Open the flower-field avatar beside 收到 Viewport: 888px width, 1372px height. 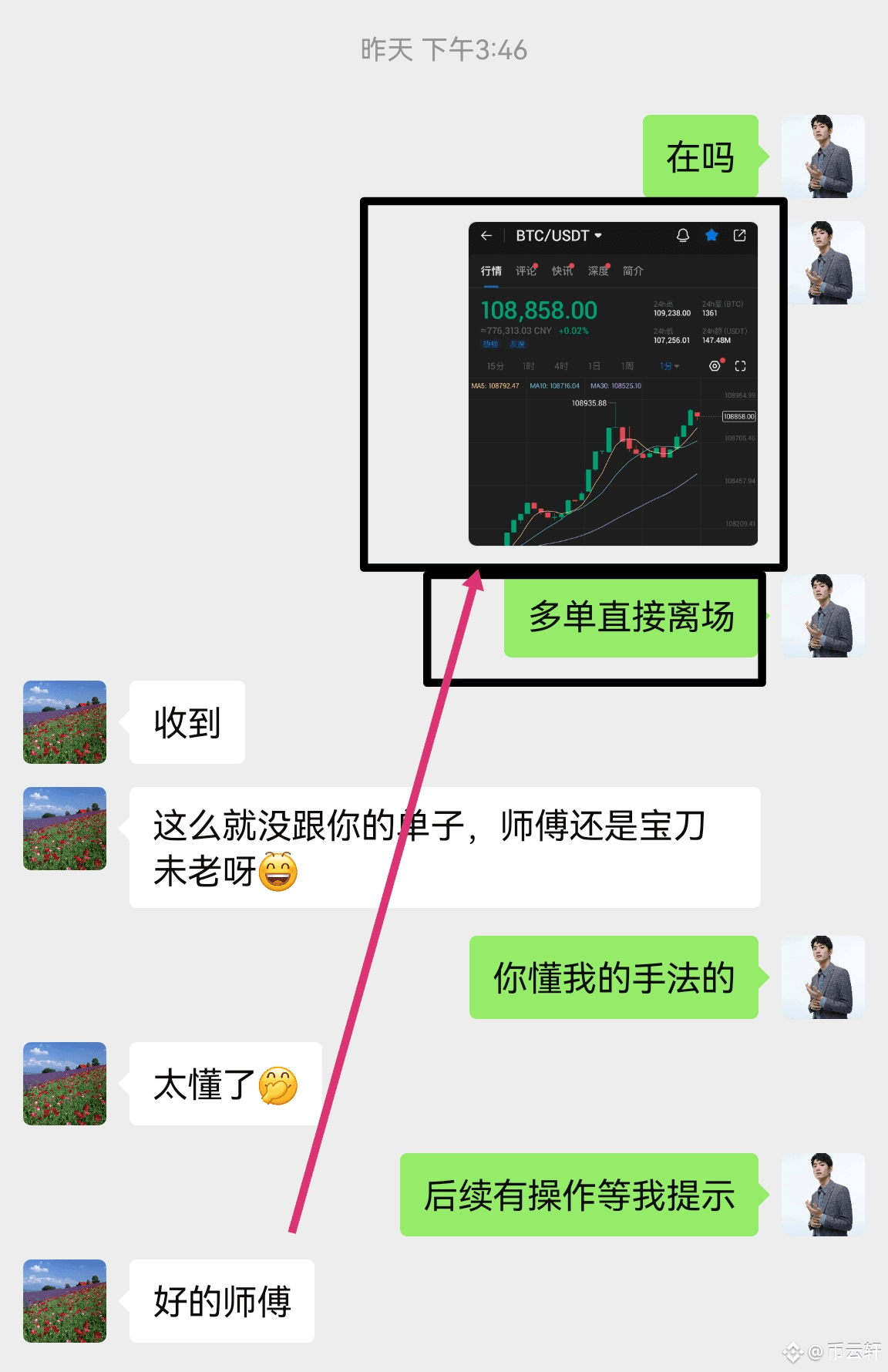pos(65,722)
